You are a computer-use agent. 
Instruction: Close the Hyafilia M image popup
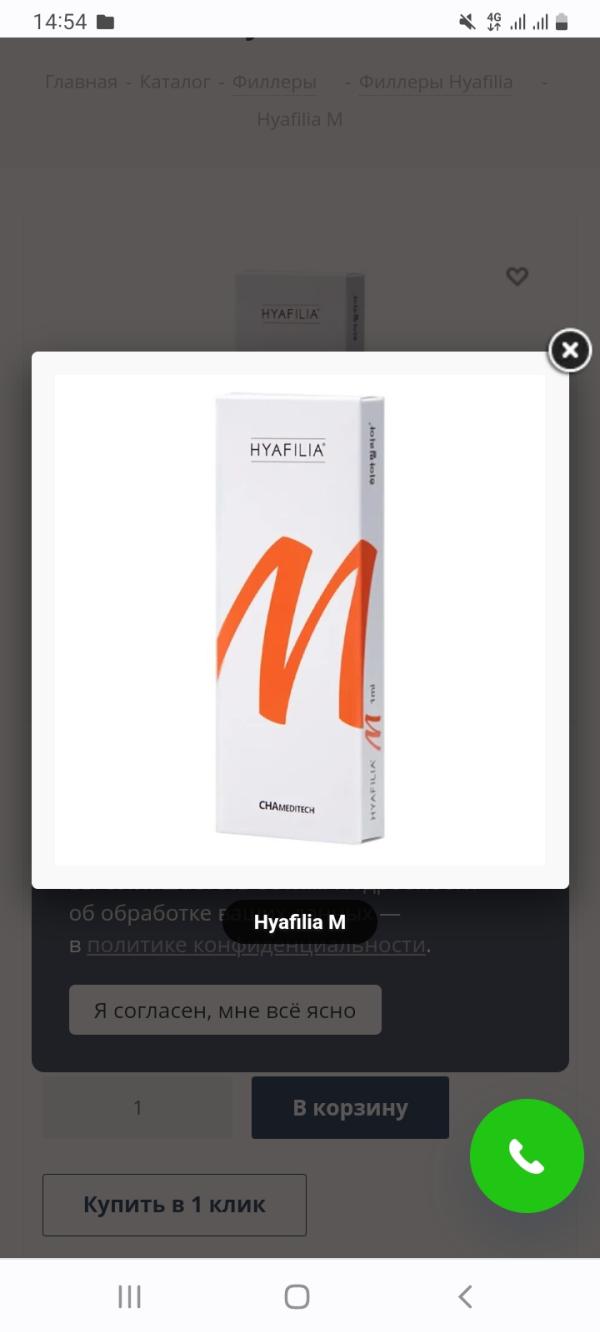[570, 350]
